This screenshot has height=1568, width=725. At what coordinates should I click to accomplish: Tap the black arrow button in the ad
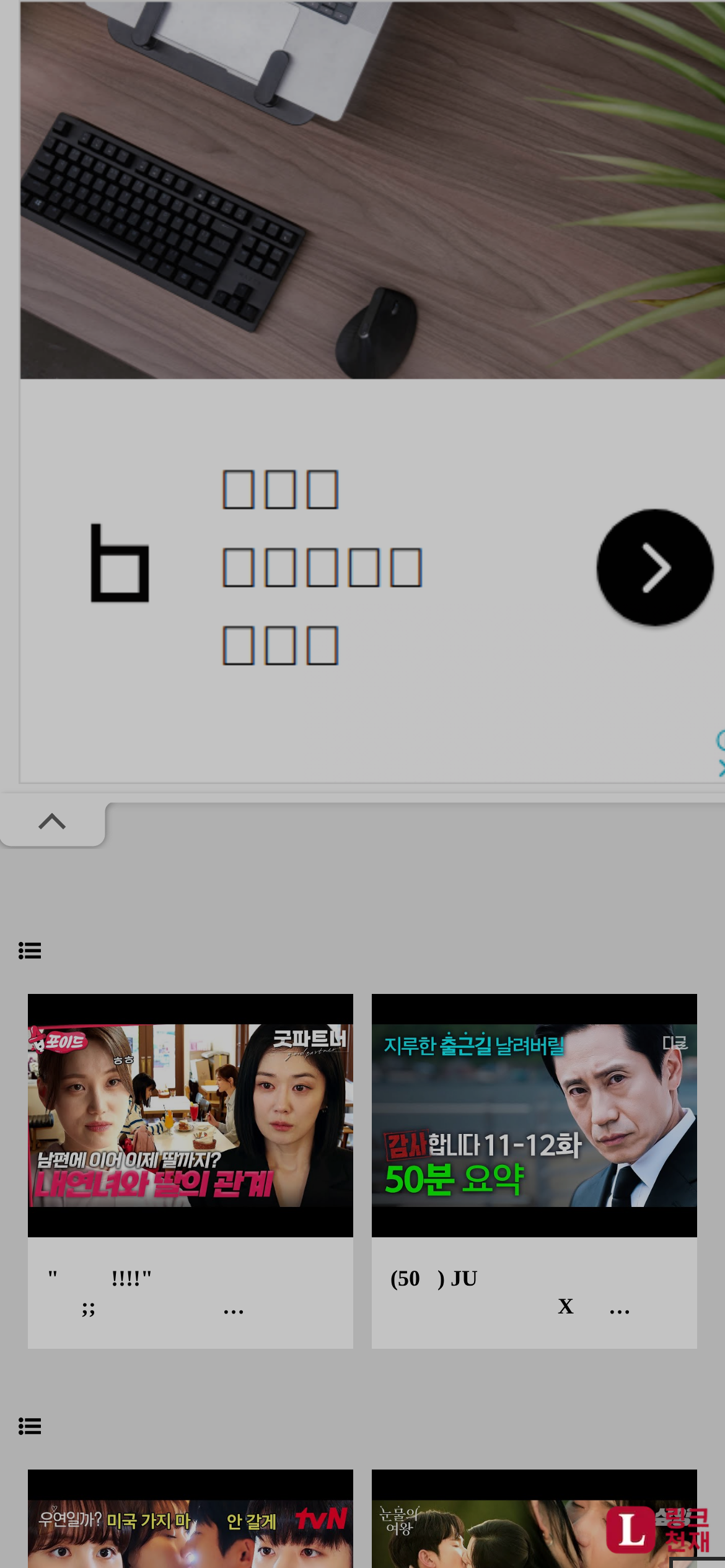click(x=655, y=567)
